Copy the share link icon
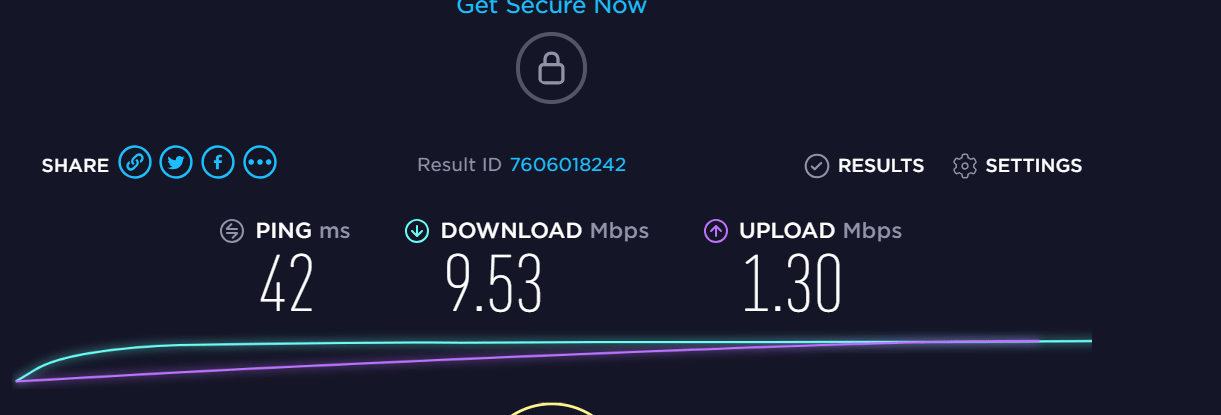1221x415 pixels. coord(135,162)
